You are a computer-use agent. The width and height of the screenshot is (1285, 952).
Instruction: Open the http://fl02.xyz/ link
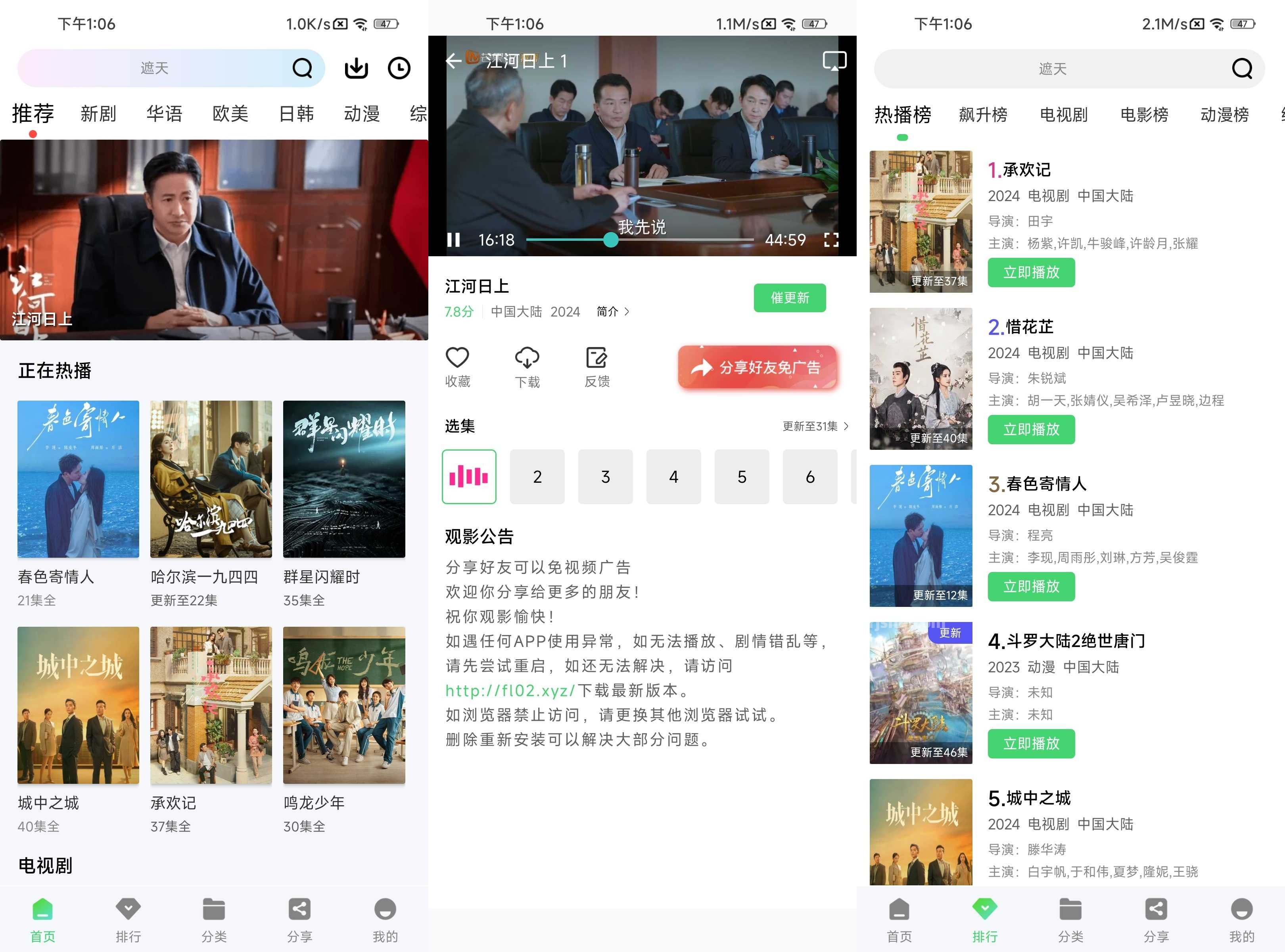(510, 690)
